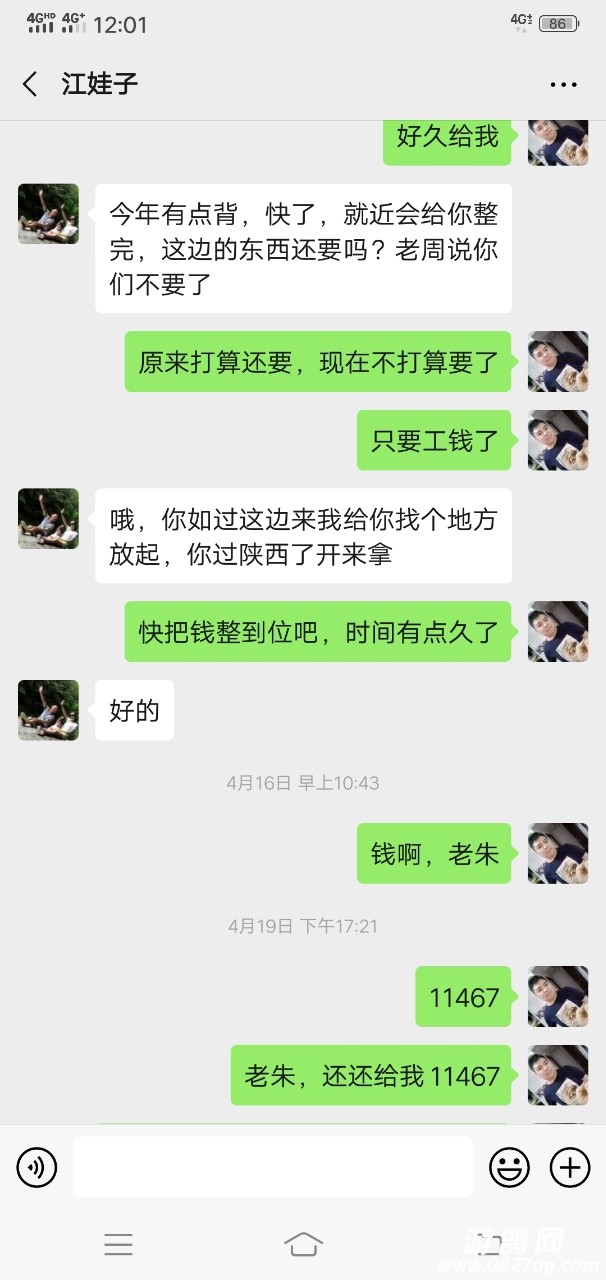The height and width of the screenshot is (1280, 606).
Task: Open the chat info overflow menu
Action: click(563, 85)
